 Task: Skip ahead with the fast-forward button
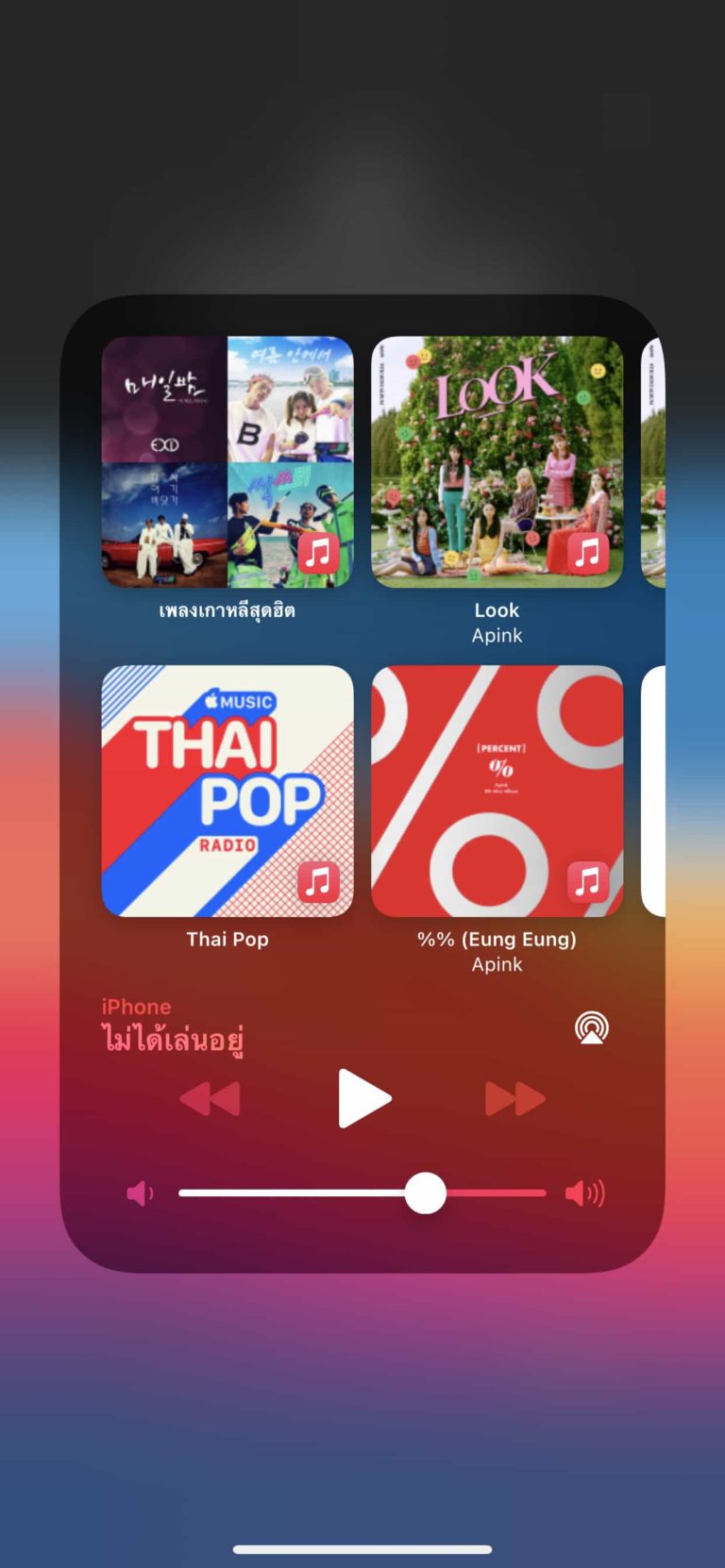coord(515,1099)
